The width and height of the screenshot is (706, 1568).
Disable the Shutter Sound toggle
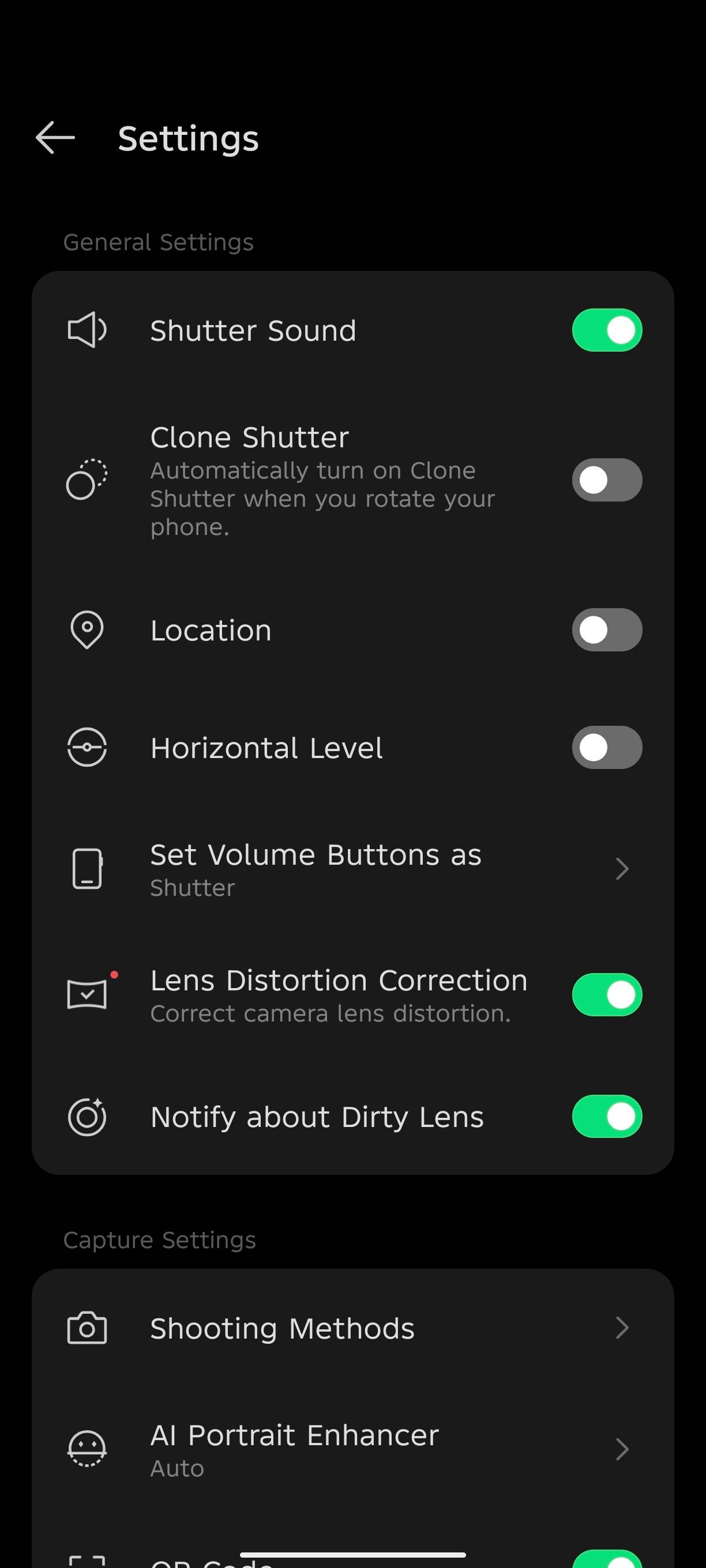pos(607,329)
